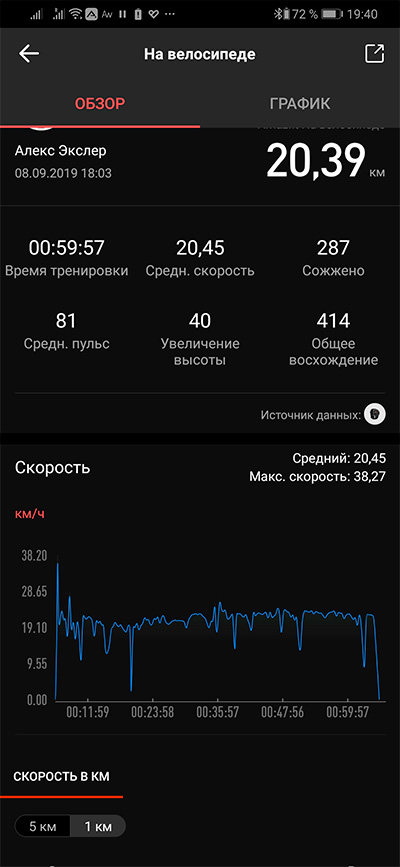Go back using the arrow icon
Screen dimensions: 400x867
pos(29,54)
